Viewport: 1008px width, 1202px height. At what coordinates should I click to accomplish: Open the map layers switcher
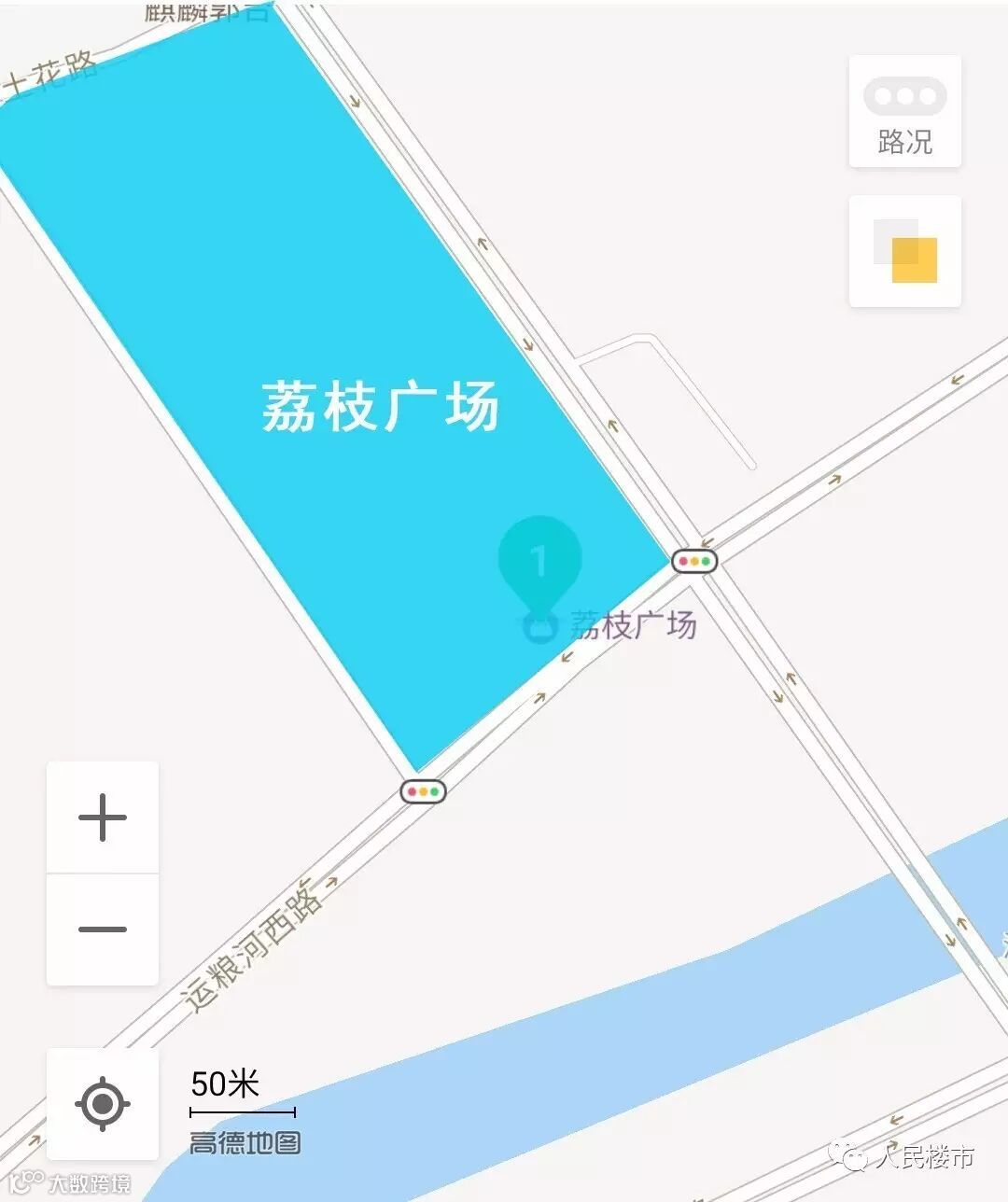pyautogui.click(x=904, y=251)
